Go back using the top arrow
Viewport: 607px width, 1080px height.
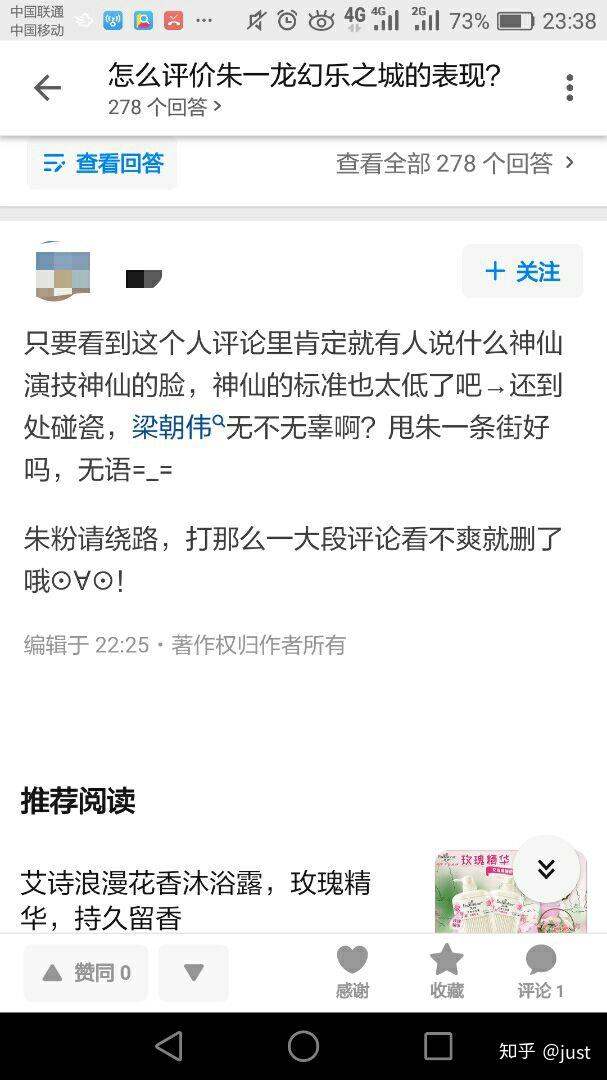pyautogui.click(x=48, y=88)
